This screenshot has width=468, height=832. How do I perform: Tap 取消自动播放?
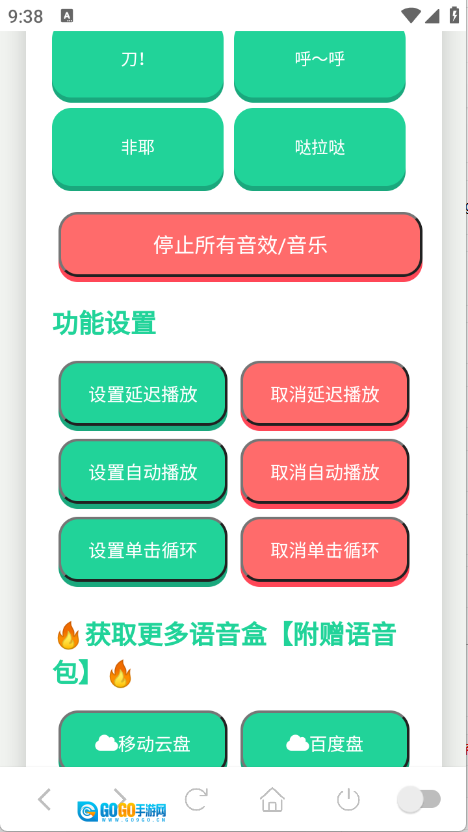325,473
